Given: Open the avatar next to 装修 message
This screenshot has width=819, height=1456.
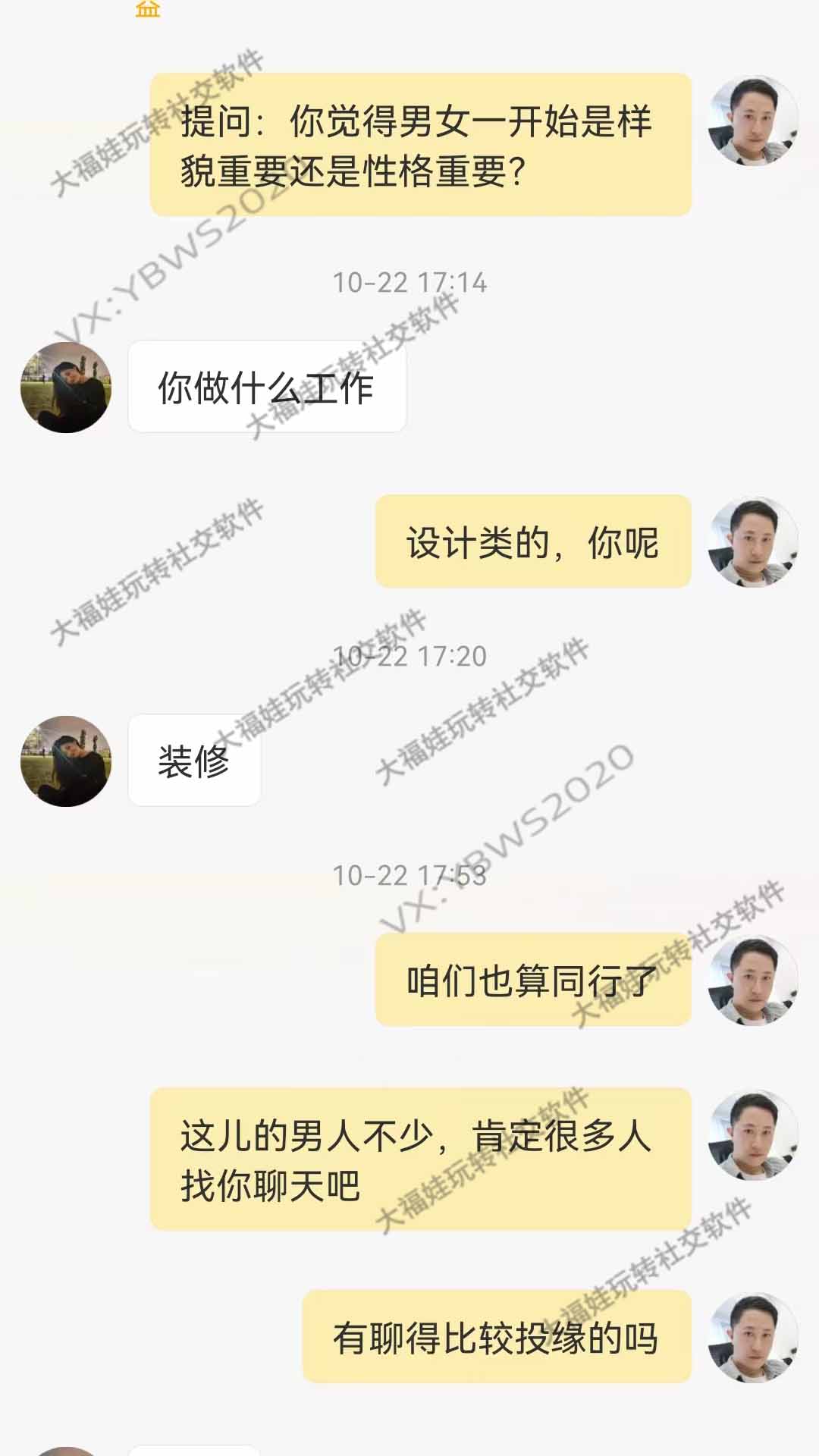Looking at the screenshot, I should [x=66, y=761].
